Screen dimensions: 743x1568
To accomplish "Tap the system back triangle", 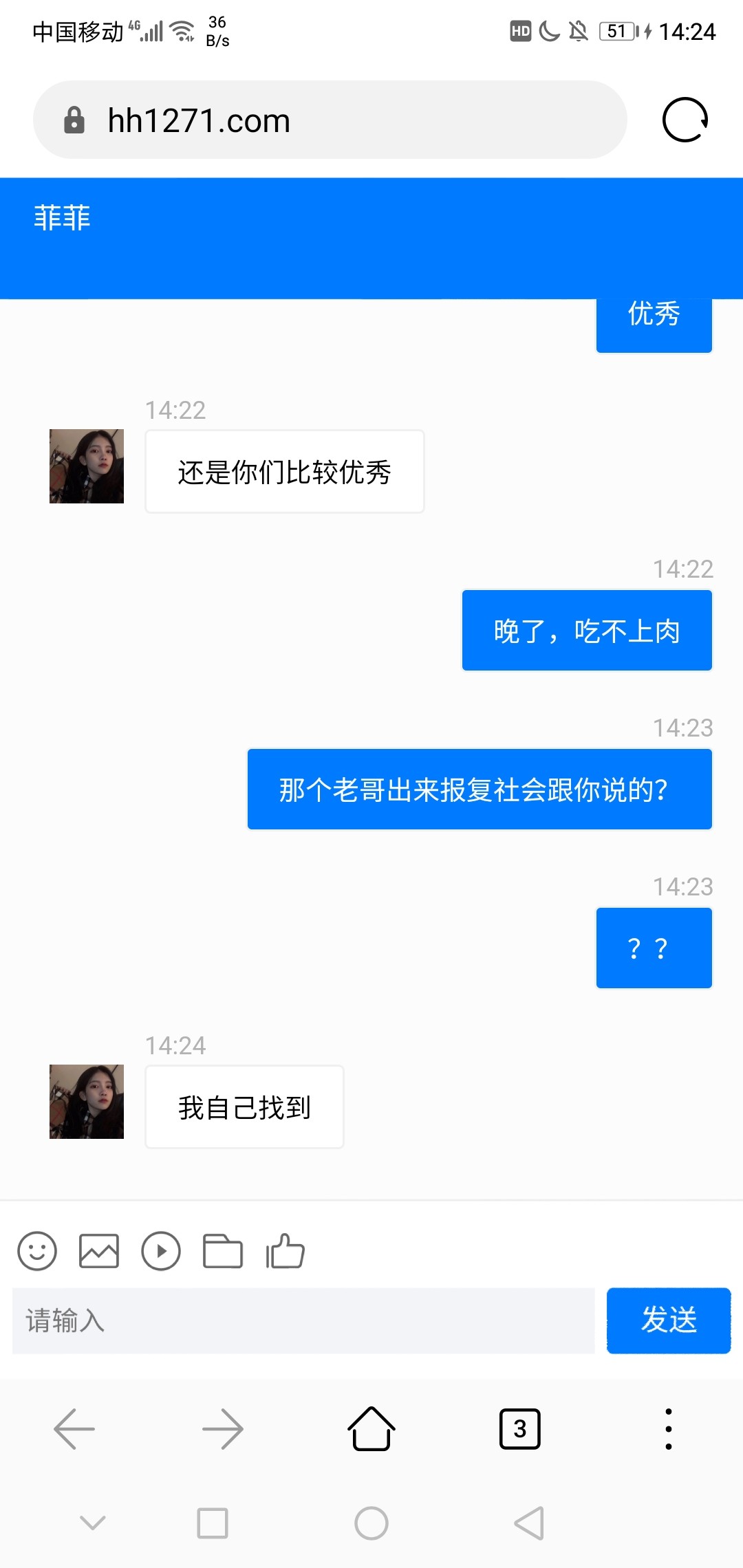I will coord(530,1523).
